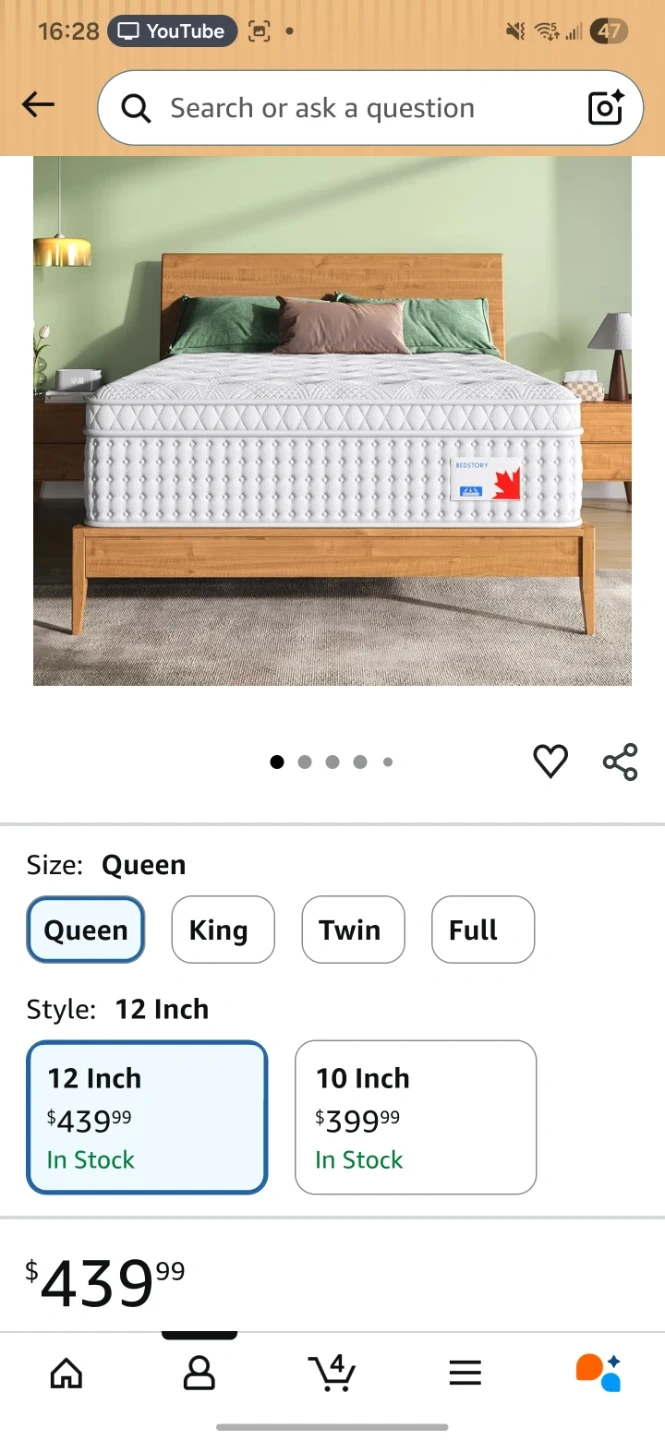Add mattress to wish list heart
Viewport: 665px width, 1440px height.
(x=550, y=762)
